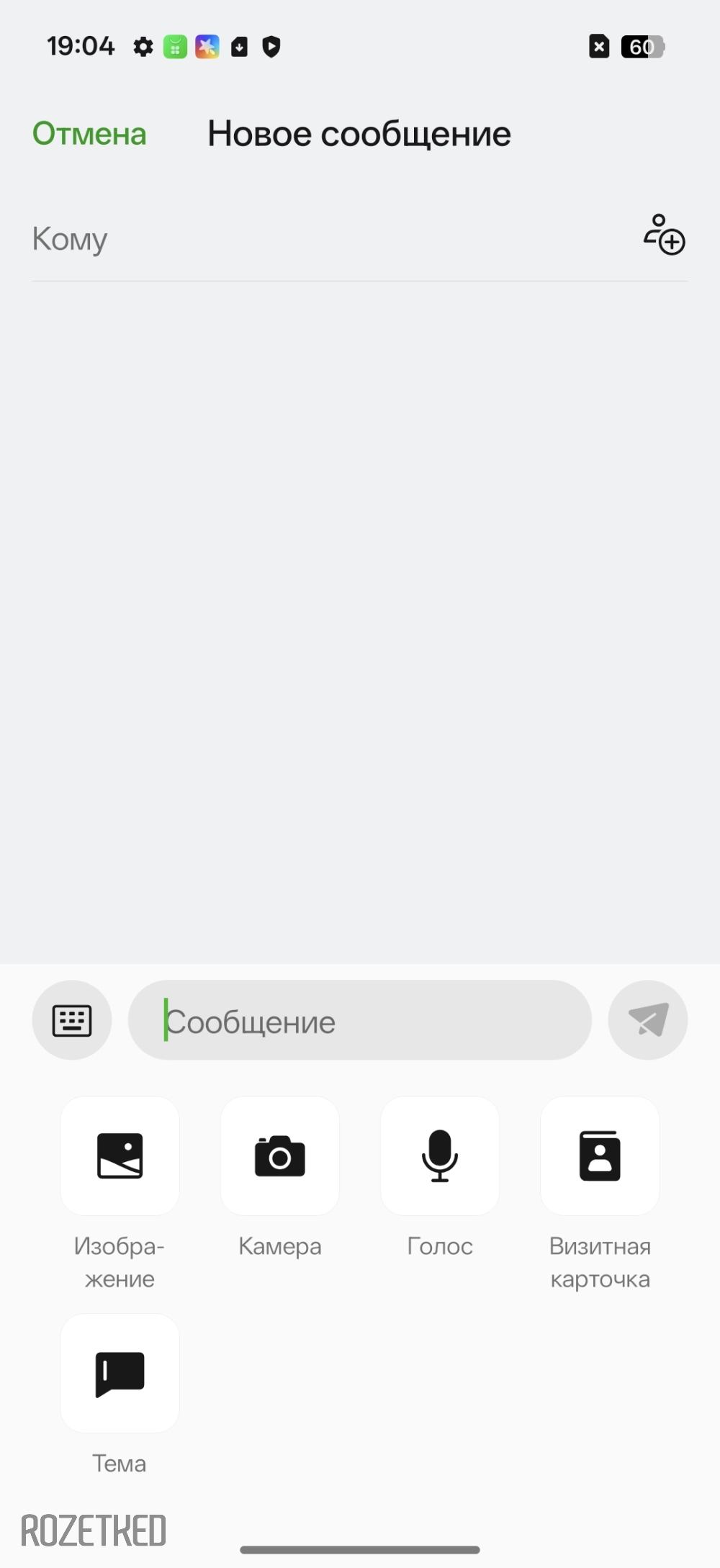The width and height of the screenshot is (720, 1568).
Task: Tap Отмена to cancel the new message
Action: click(x=89, y=134)
